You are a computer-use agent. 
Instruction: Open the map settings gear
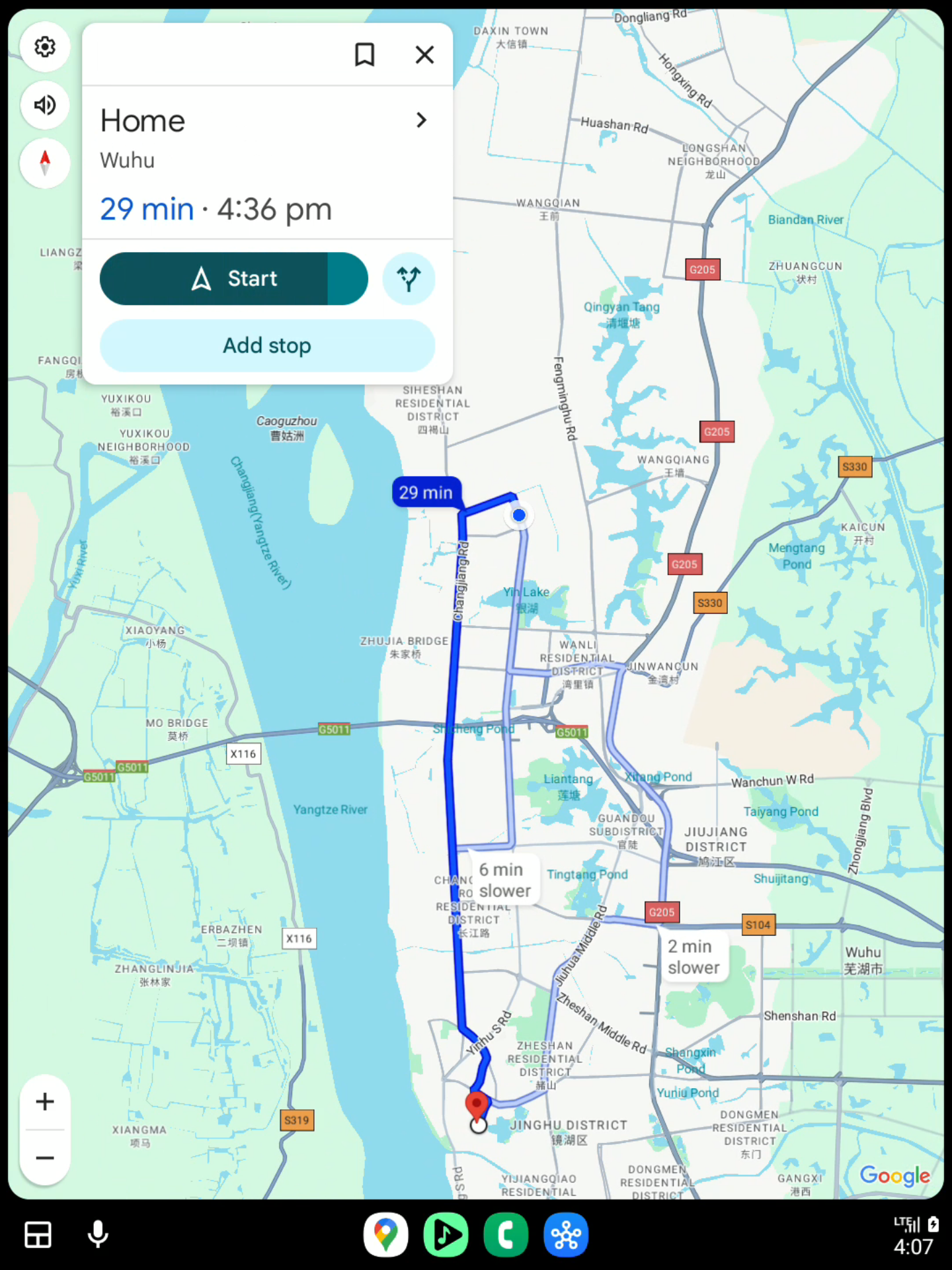pos(45,47)
